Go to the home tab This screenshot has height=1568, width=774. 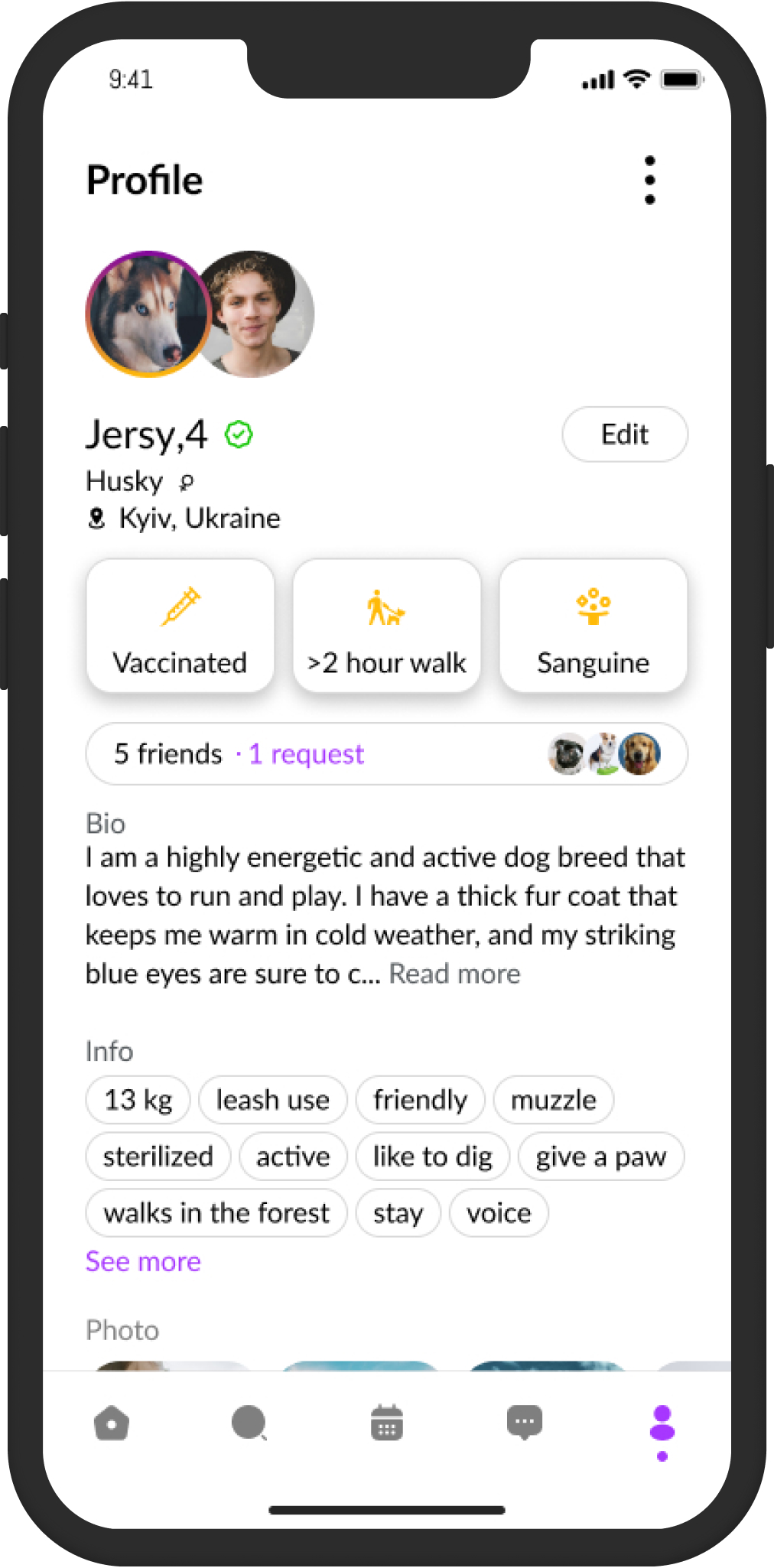coord(112,1423)
